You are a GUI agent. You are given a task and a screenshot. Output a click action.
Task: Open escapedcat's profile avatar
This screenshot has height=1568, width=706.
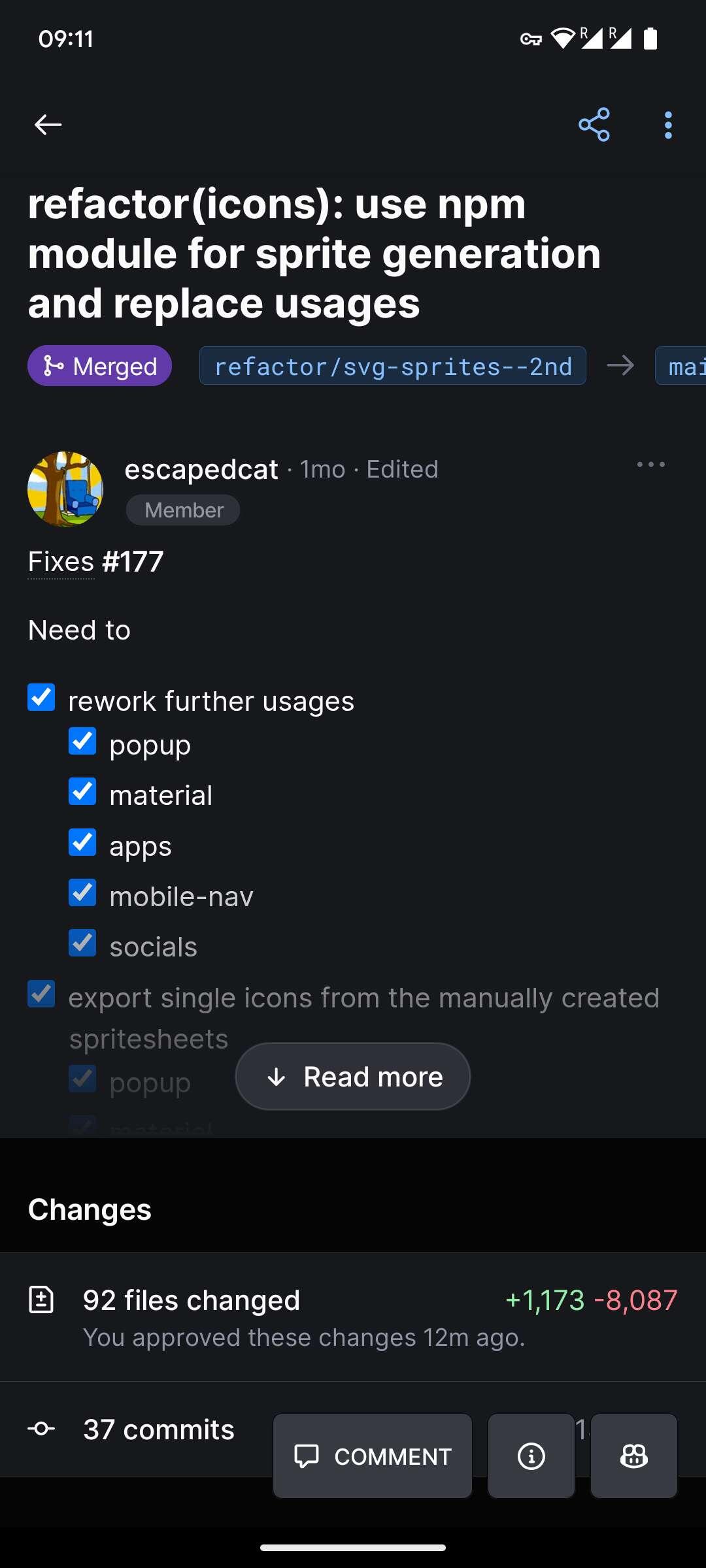[65, 489]
